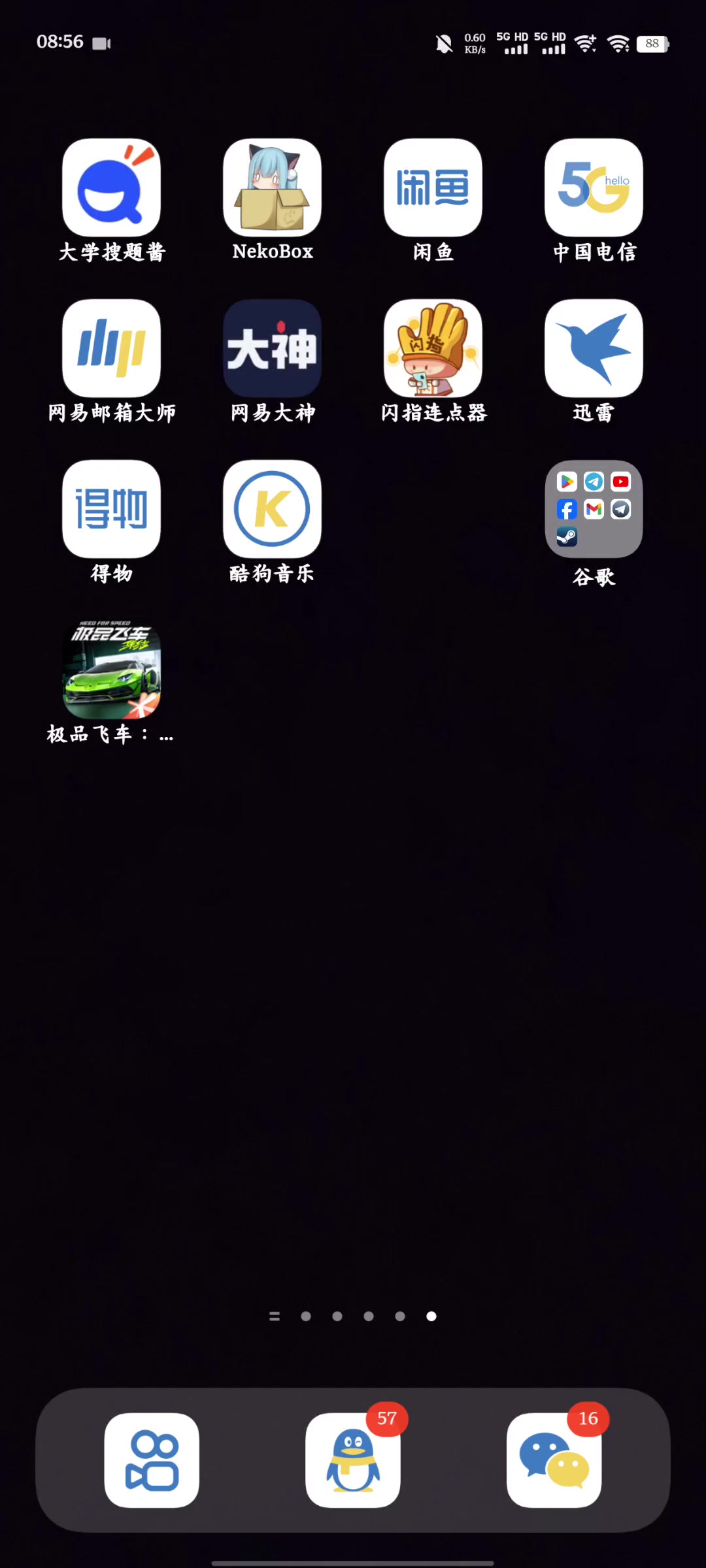This screenshot has width=706, height=1568.
Task: Open QQ with 57 unread messages
Action: click(353, 1460)
